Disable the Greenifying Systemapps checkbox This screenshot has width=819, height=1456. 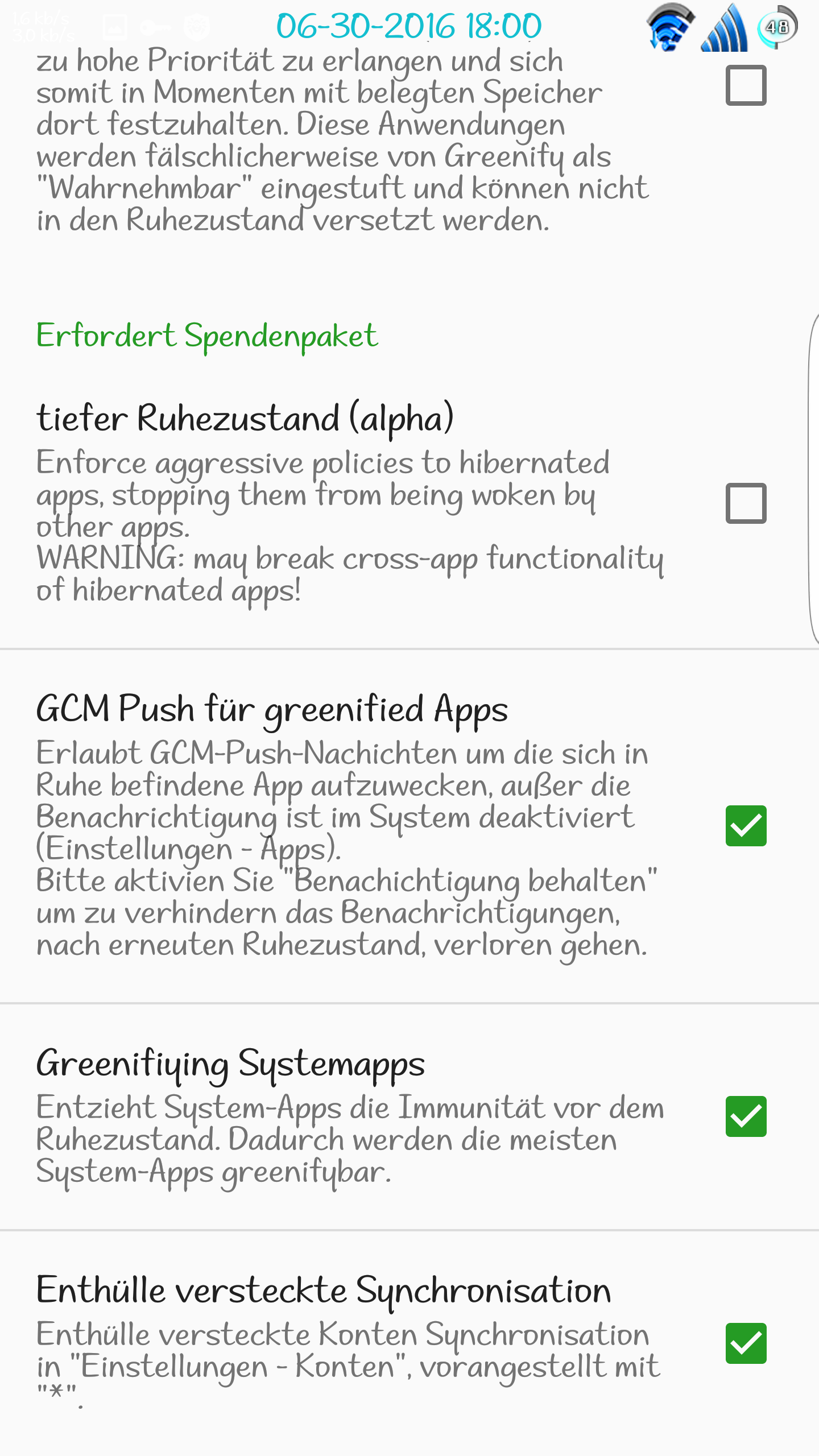[x=746, y=1116]
